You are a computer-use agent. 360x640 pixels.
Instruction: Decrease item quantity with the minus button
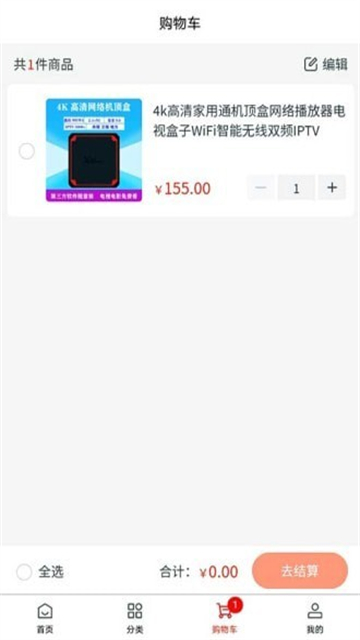(260, 188)
